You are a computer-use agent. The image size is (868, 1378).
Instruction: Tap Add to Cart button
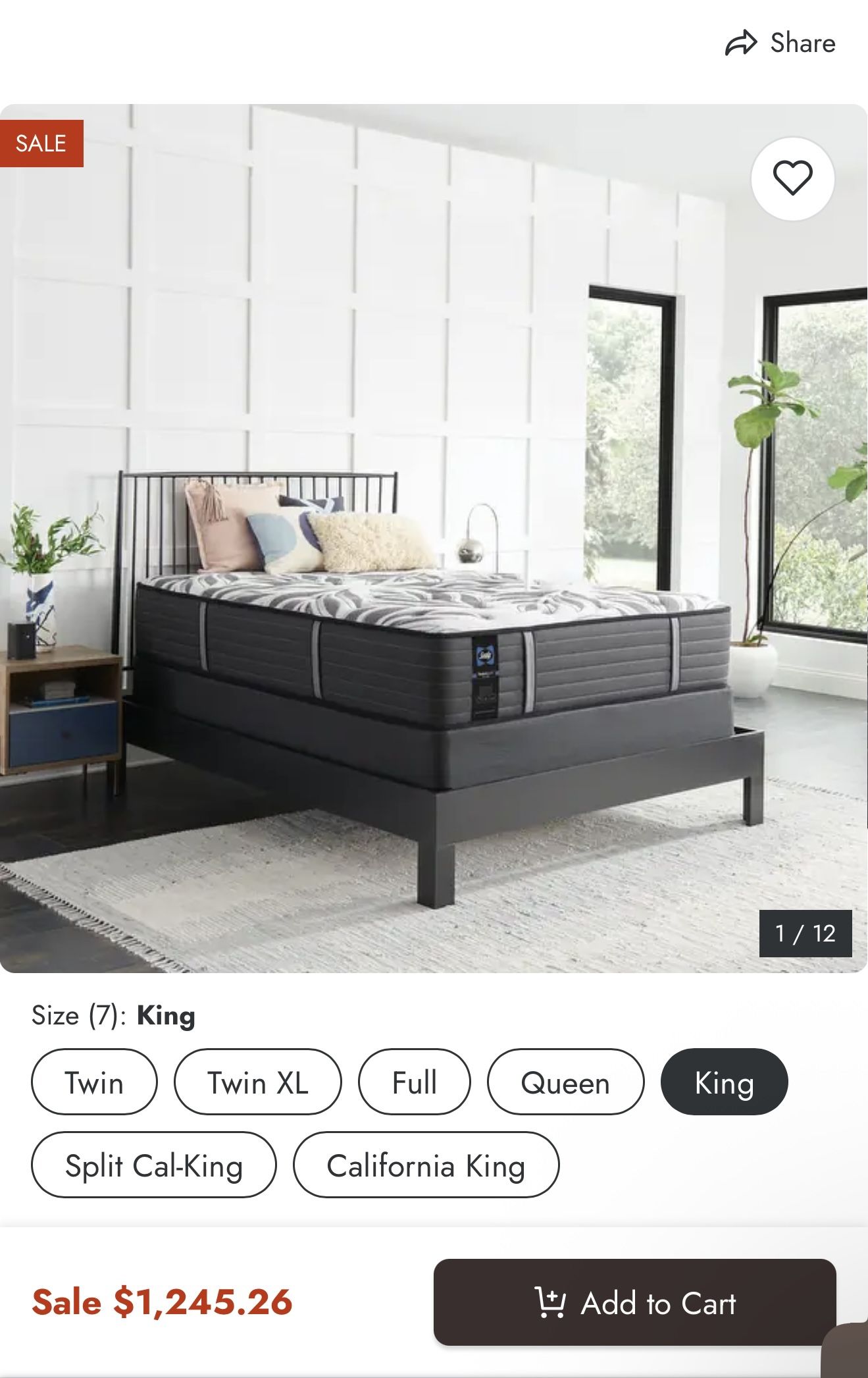click(634, 1303)
